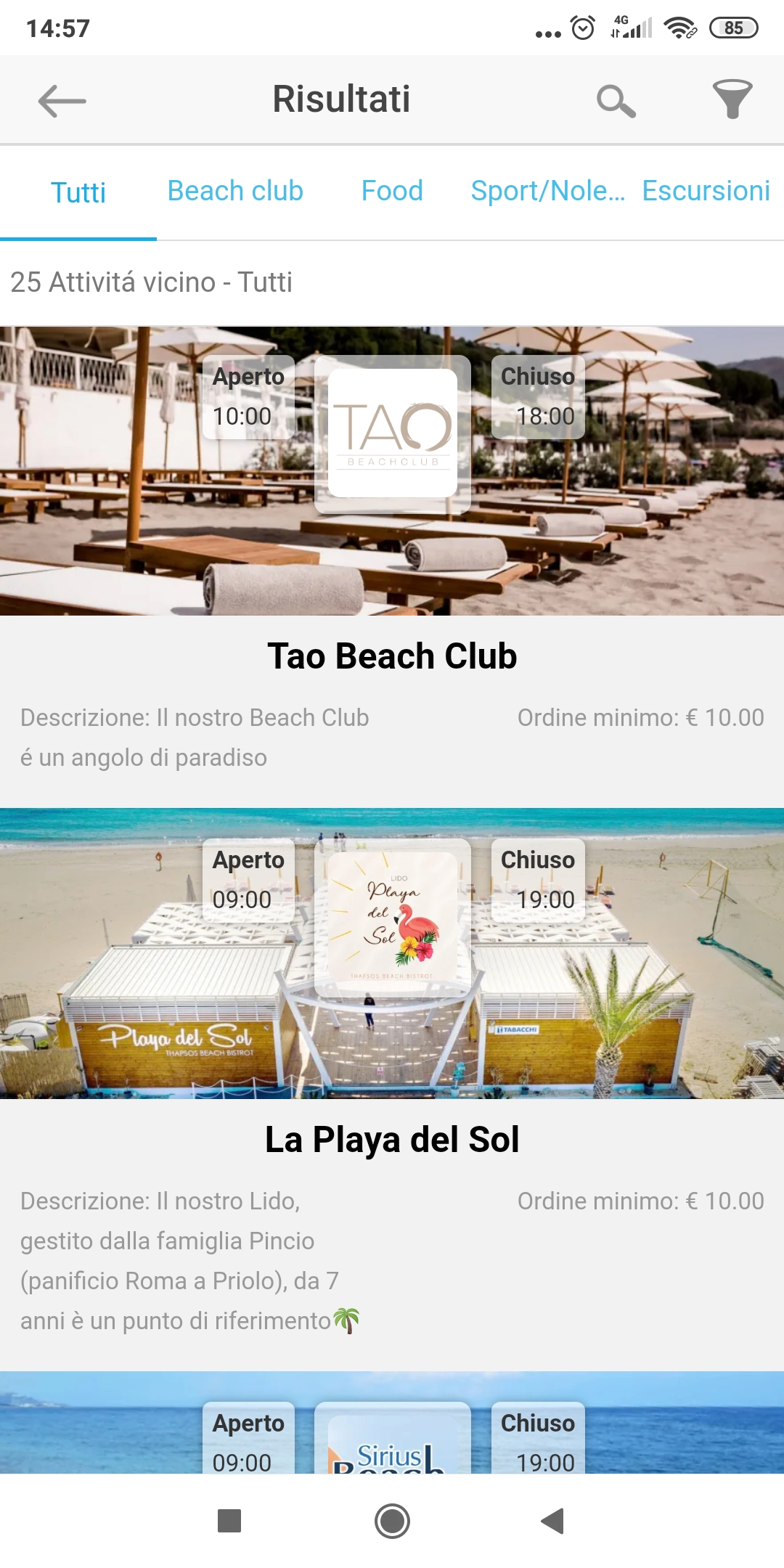Open the La Playa del Sol card
Viewport: 784px width, 1568px height.
click(392, 1089)
